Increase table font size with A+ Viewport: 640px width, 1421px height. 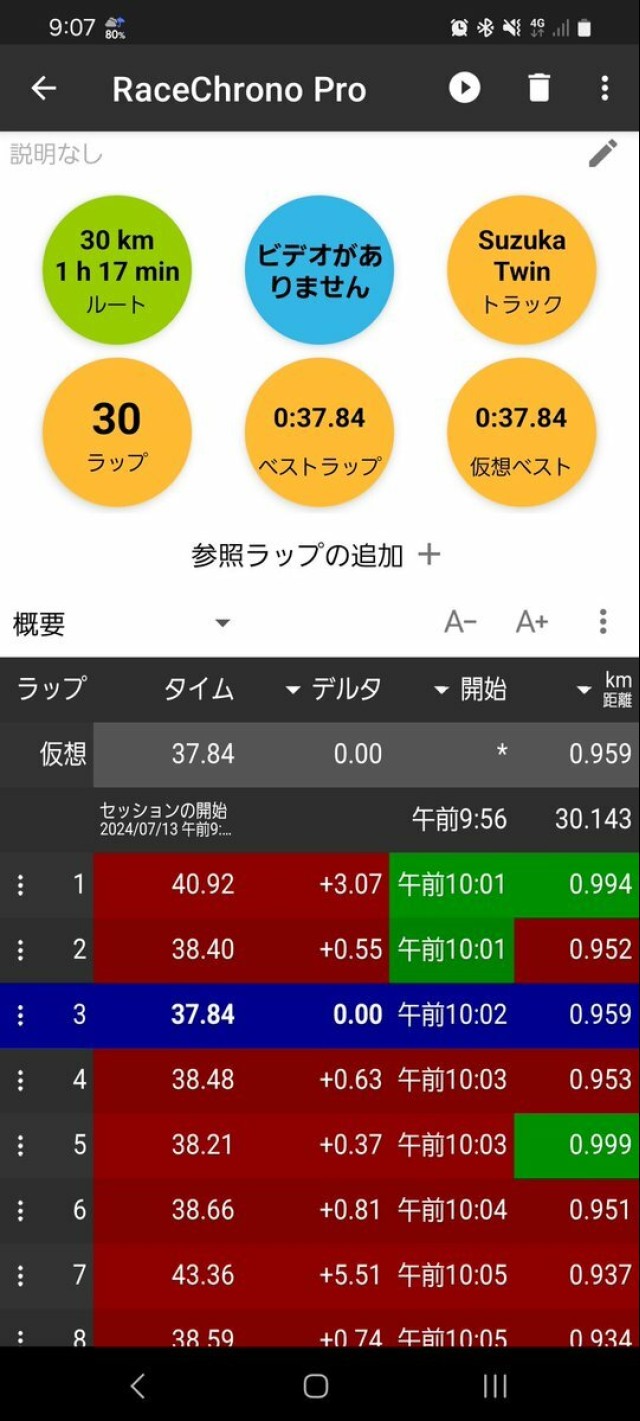pos(532,623)
